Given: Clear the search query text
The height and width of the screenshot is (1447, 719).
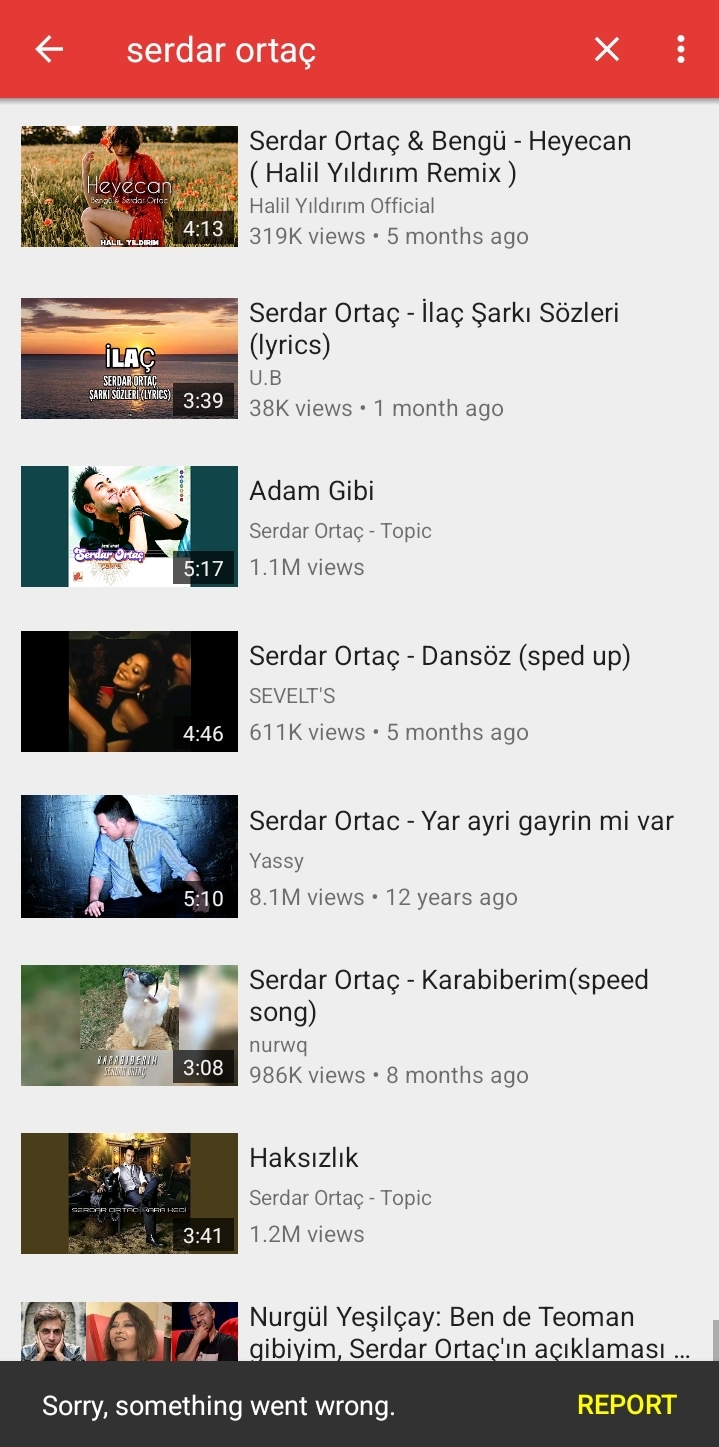Looking at the screenshot, I should click(x=607, y=49).
